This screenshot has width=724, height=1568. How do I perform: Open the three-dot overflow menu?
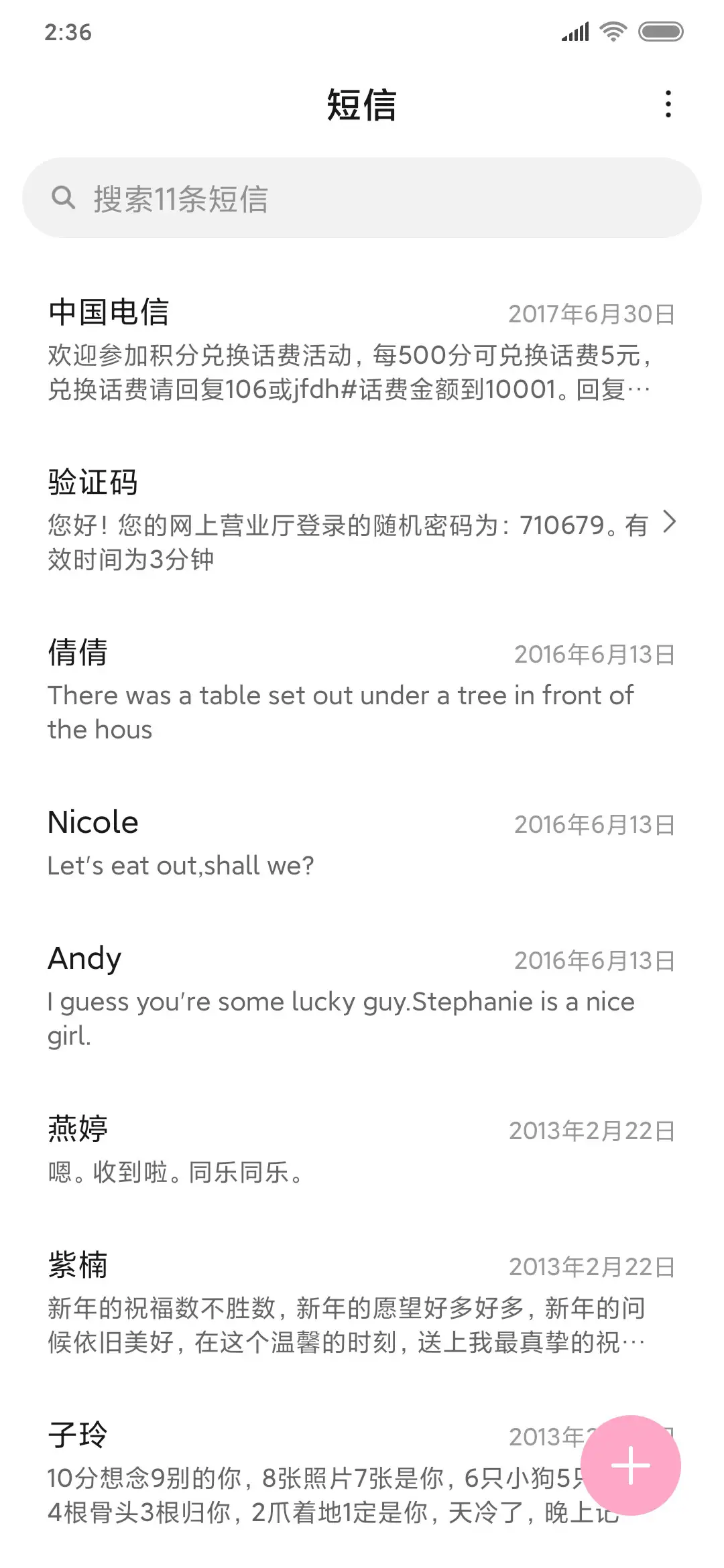point(668,104)
